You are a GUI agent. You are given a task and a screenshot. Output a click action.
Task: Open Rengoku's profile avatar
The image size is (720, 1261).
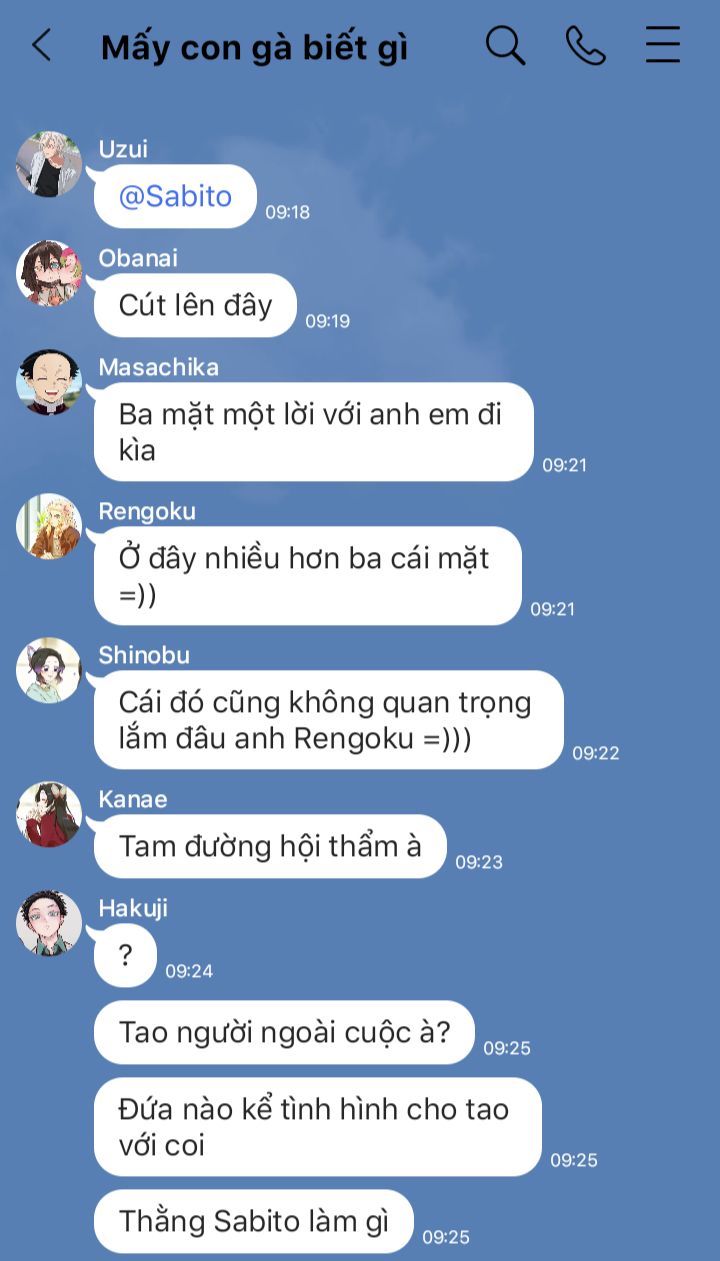(x=49, y=526)
